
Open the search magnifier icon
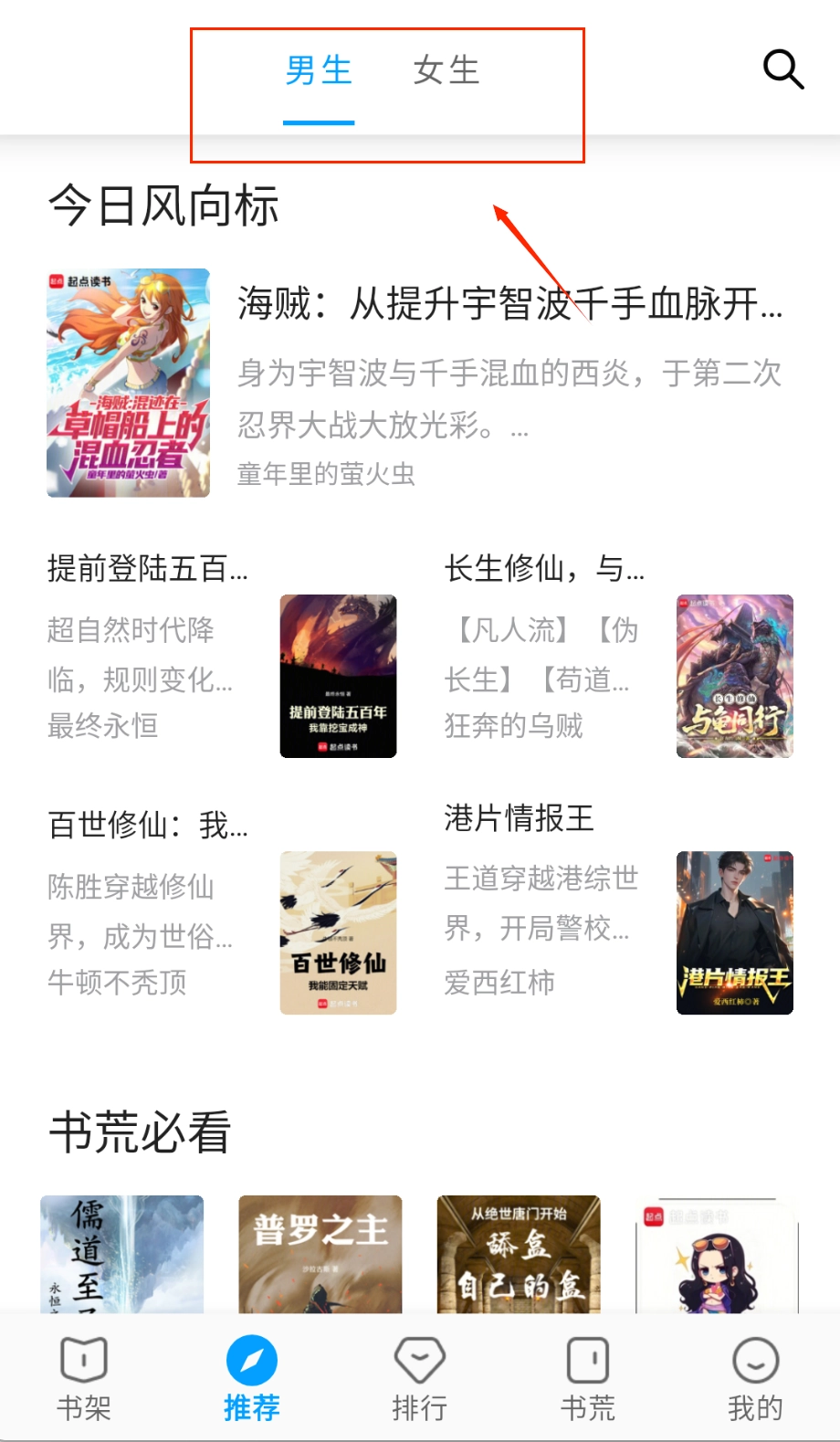pos(782,69)
